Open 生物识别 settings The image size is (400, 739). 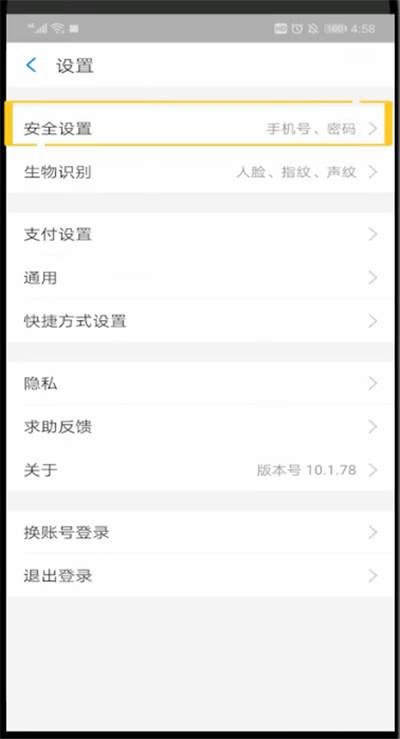pyautogui.click(x=200, y=172)
